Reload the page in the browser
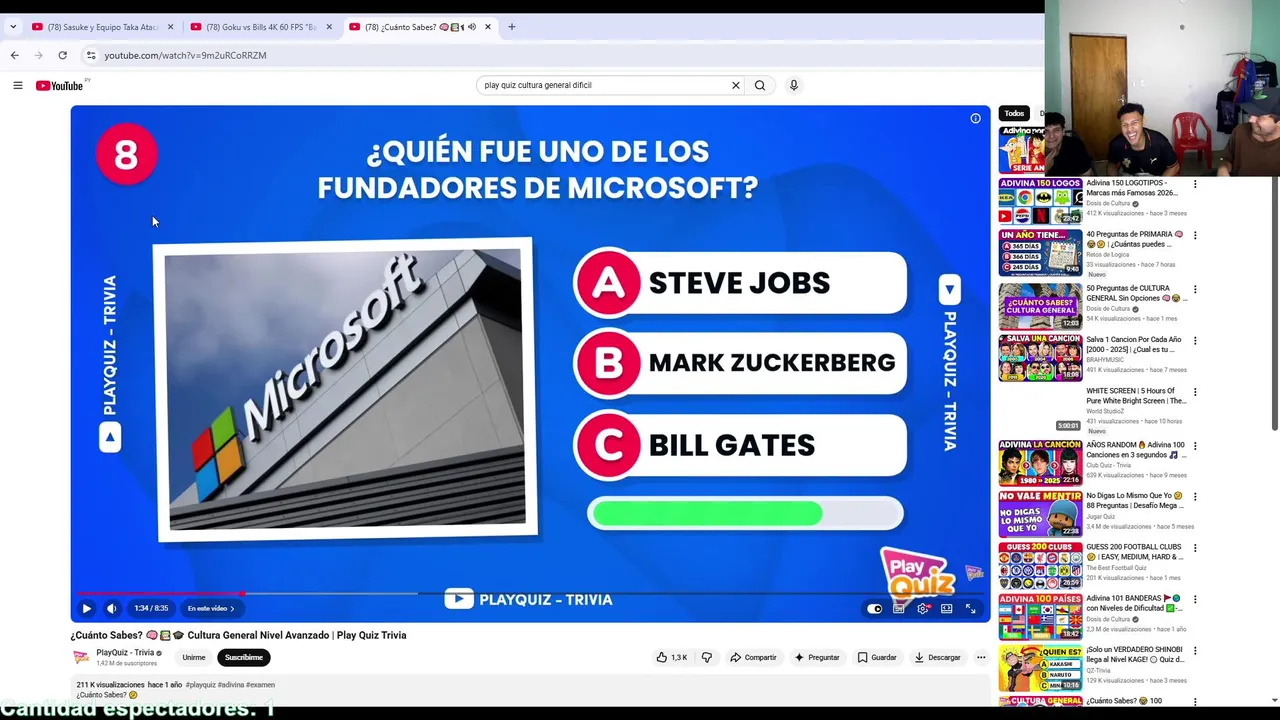 (62, 55)
